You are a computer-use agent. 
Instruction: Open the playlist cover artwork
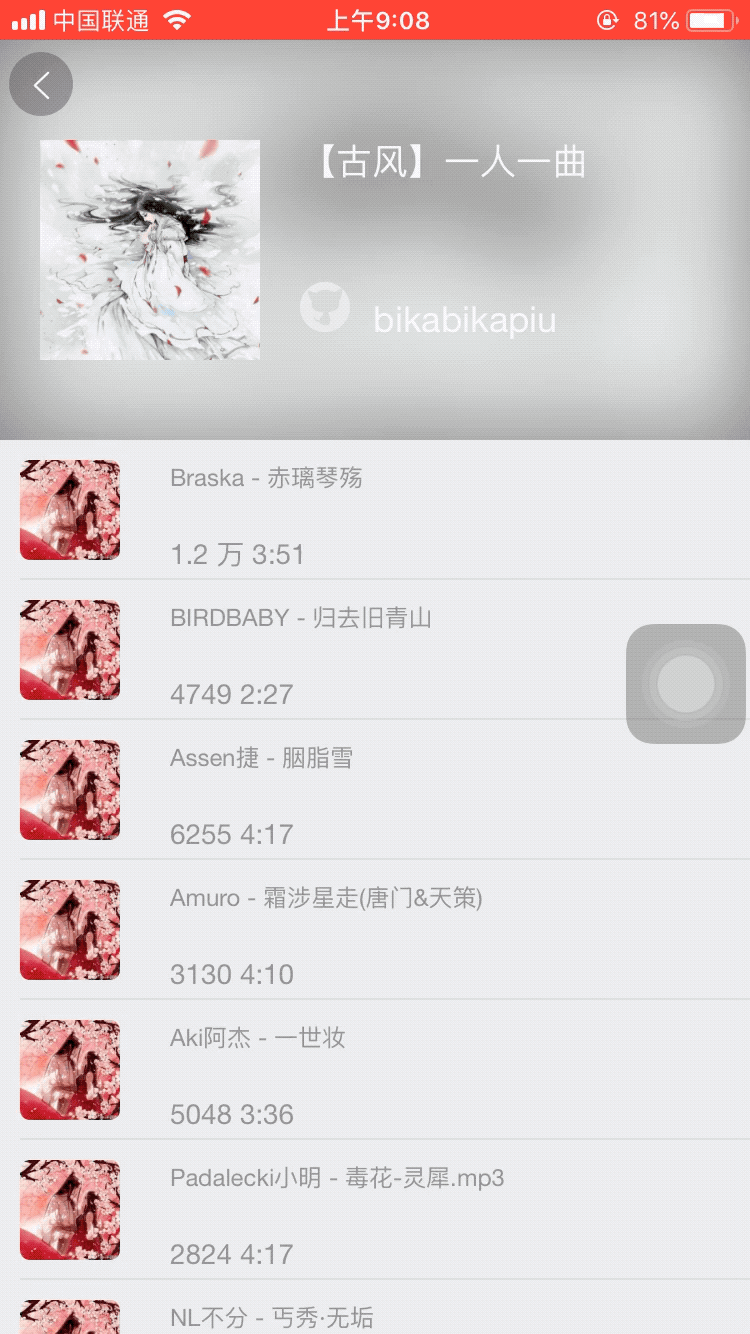(x=150, y=250)
